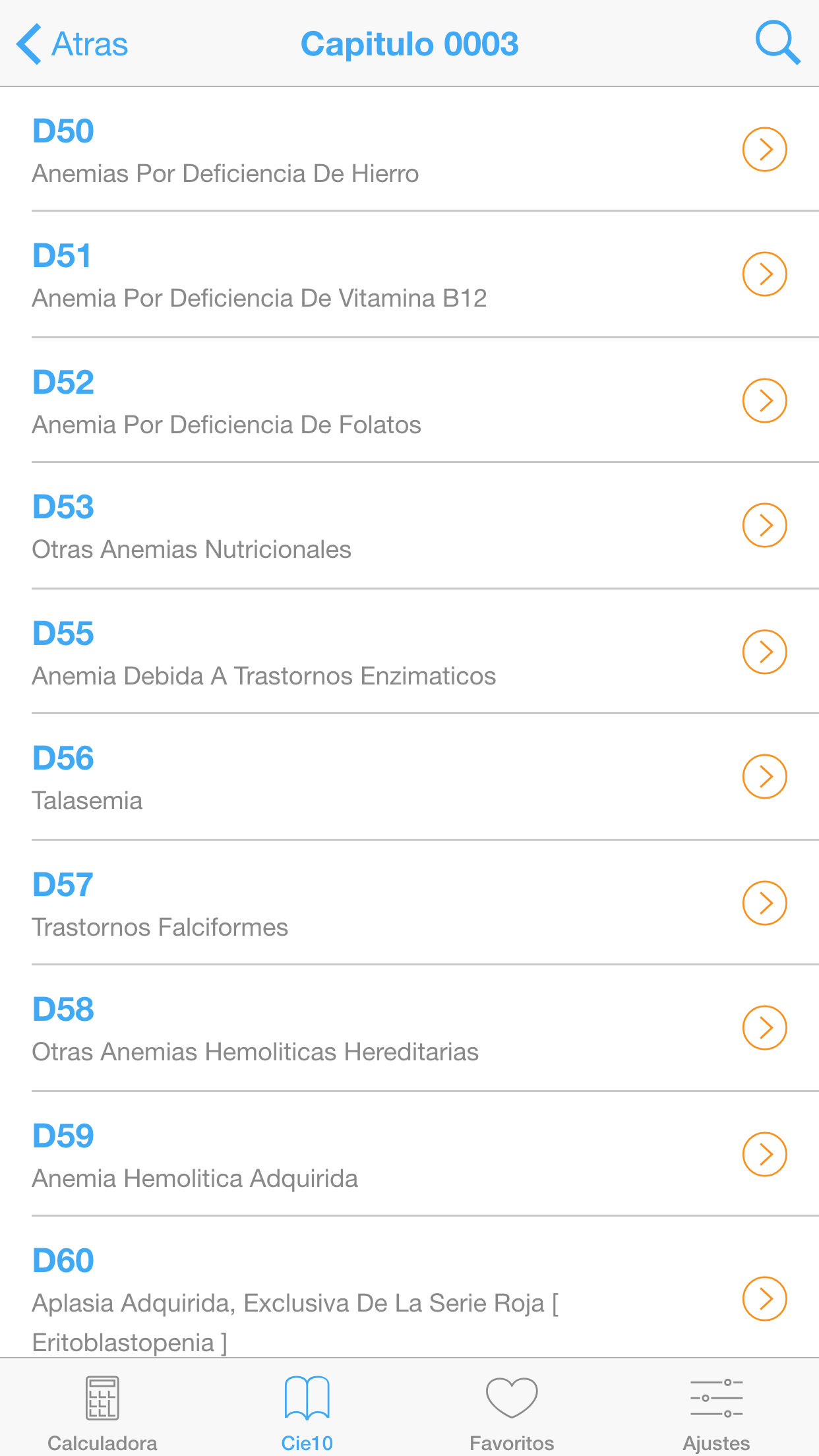
Task: Select the D55 code label
Action: click(63, 632)
